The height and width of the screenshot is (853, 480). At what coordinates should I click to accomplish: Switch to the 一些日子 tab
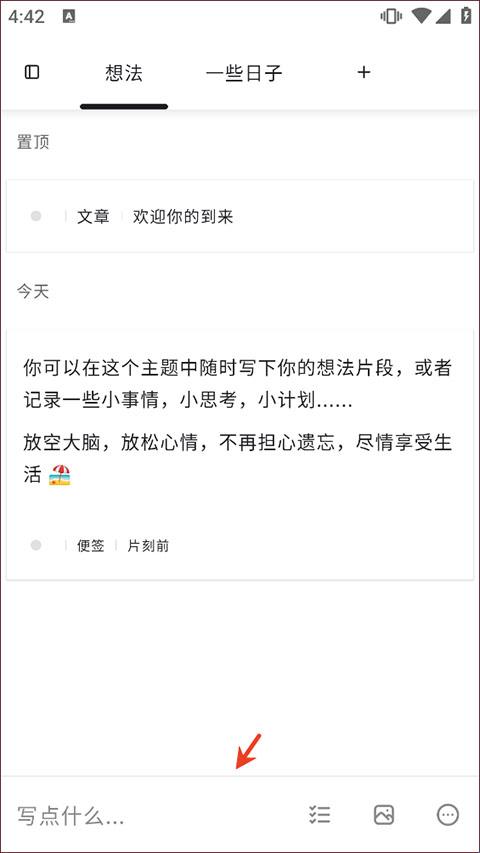click(244, 73)
